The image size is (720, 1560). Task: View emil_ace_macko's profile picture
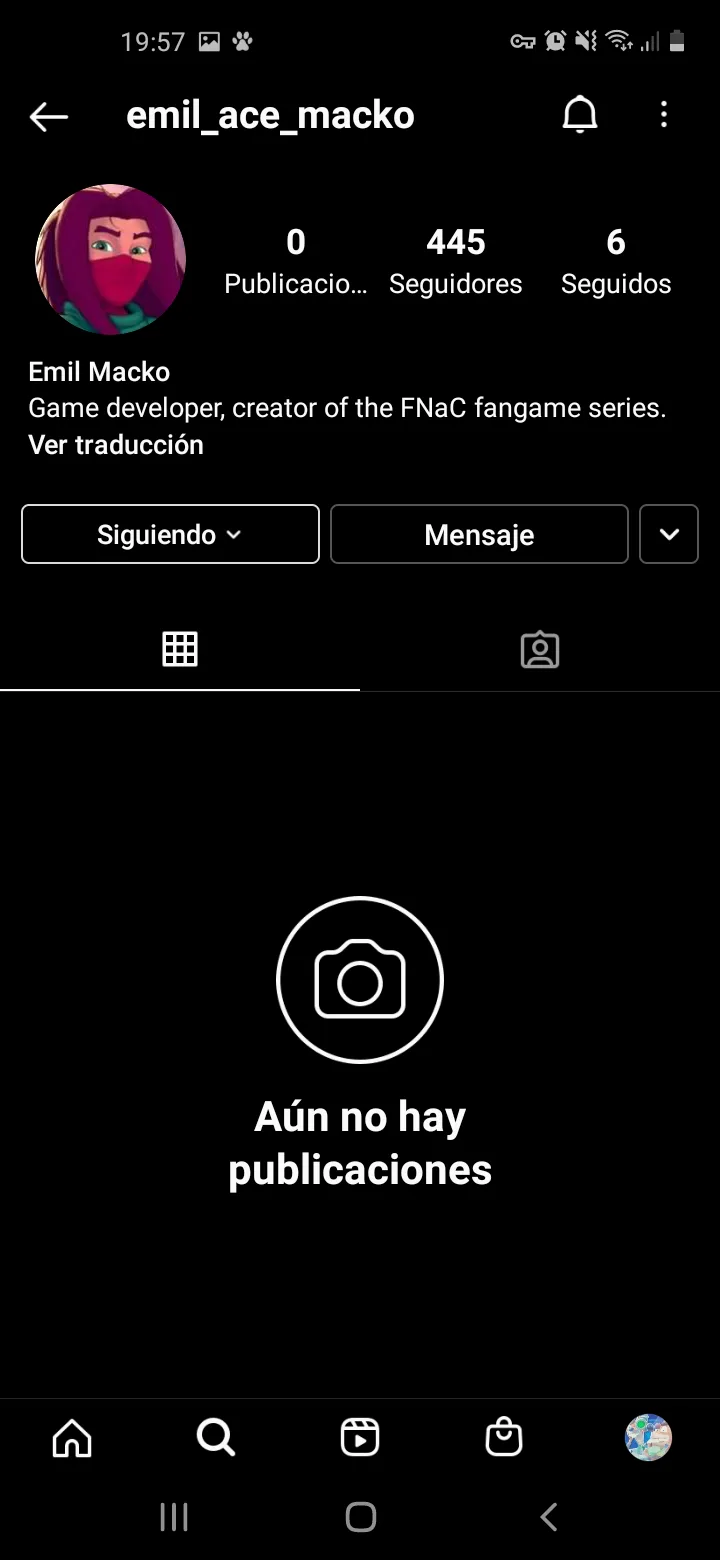point(110,259)
